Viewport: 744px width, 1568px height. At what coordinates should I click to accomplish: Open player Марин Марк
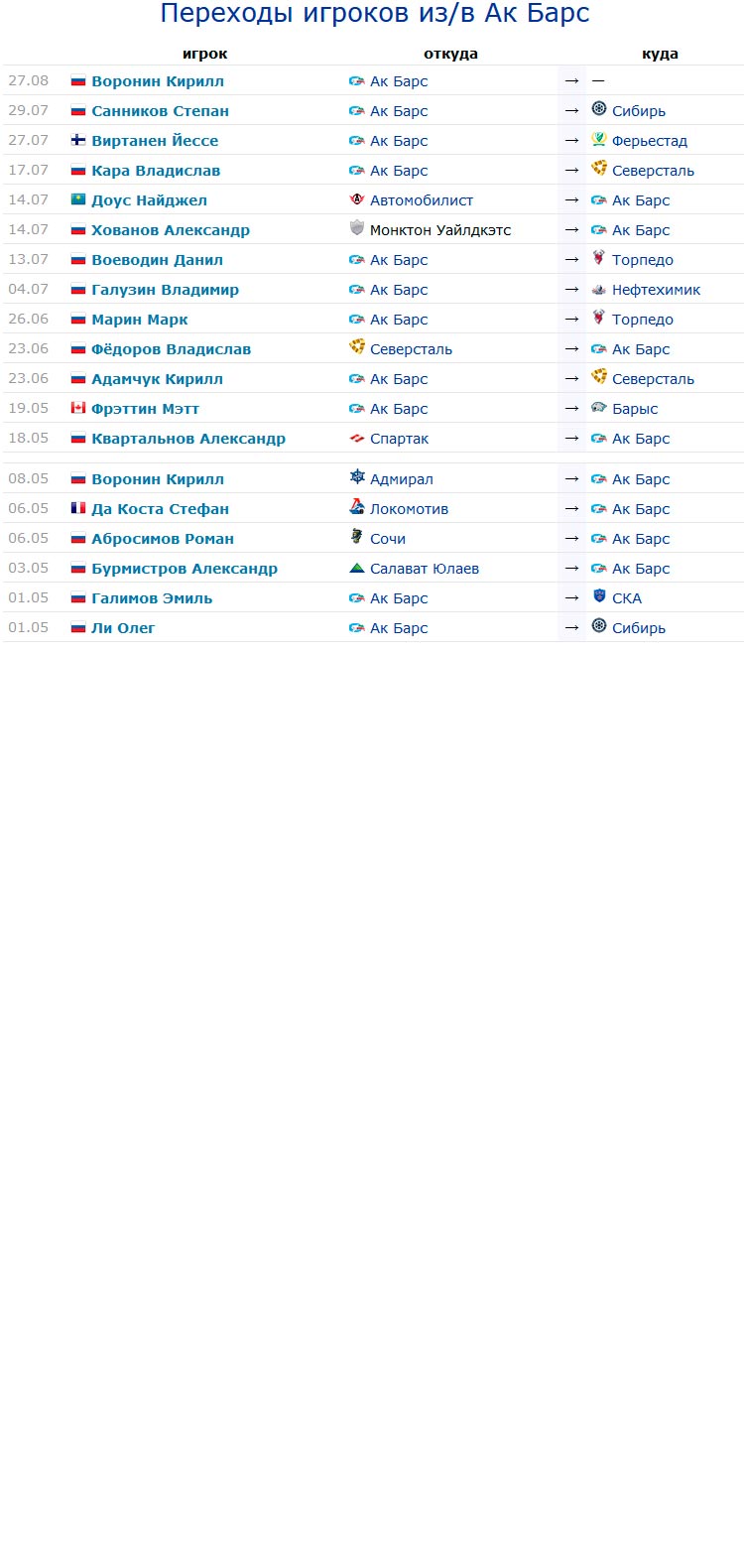pyautogui.click(x=140, y=320)
